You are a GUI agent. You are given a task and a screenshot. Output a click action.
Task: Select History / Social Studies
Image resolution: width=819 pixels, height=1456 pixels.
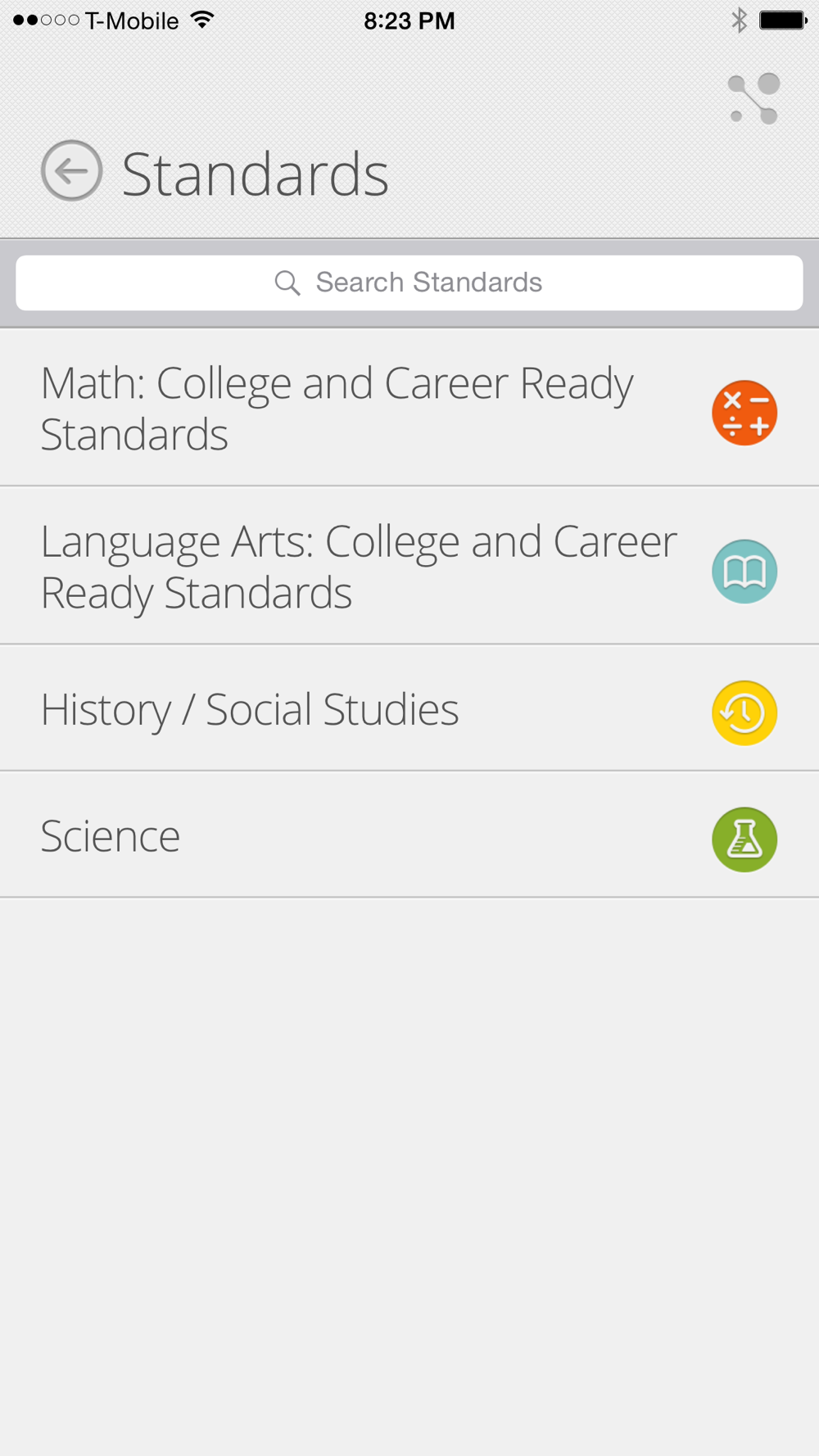click(x=409, y=708)
